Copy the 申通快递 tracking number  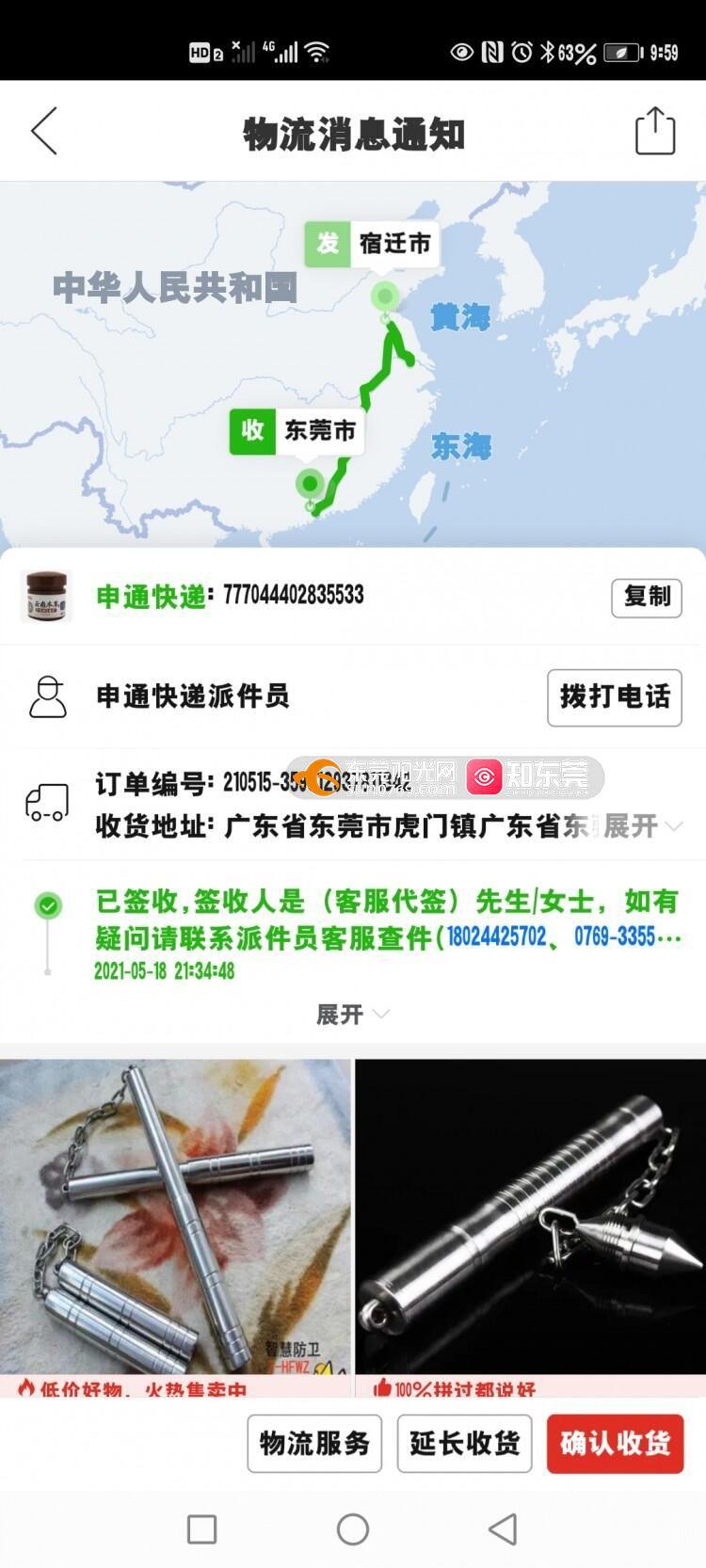646,597
